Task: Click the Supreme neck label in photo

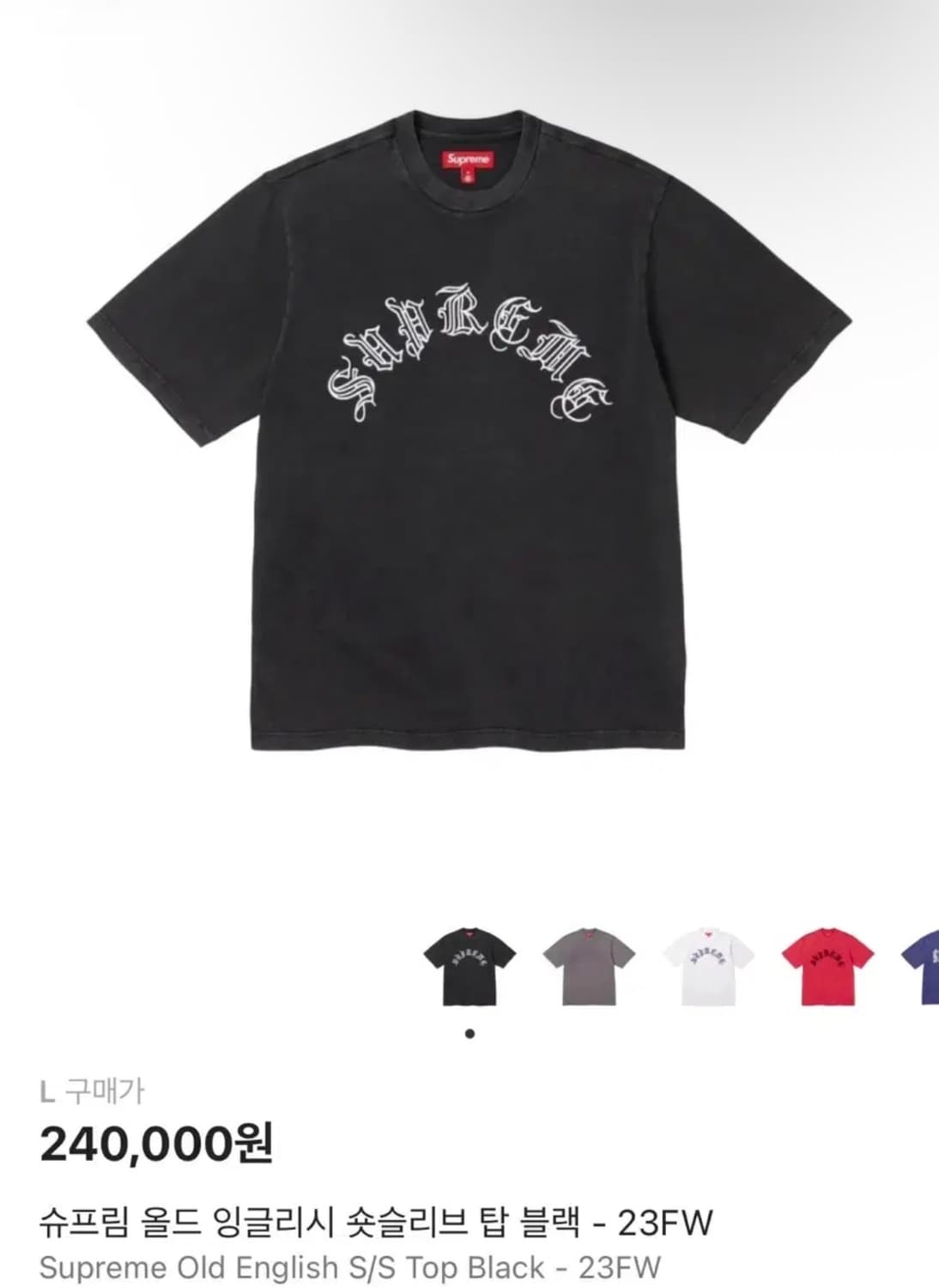Action: (468, 159)
